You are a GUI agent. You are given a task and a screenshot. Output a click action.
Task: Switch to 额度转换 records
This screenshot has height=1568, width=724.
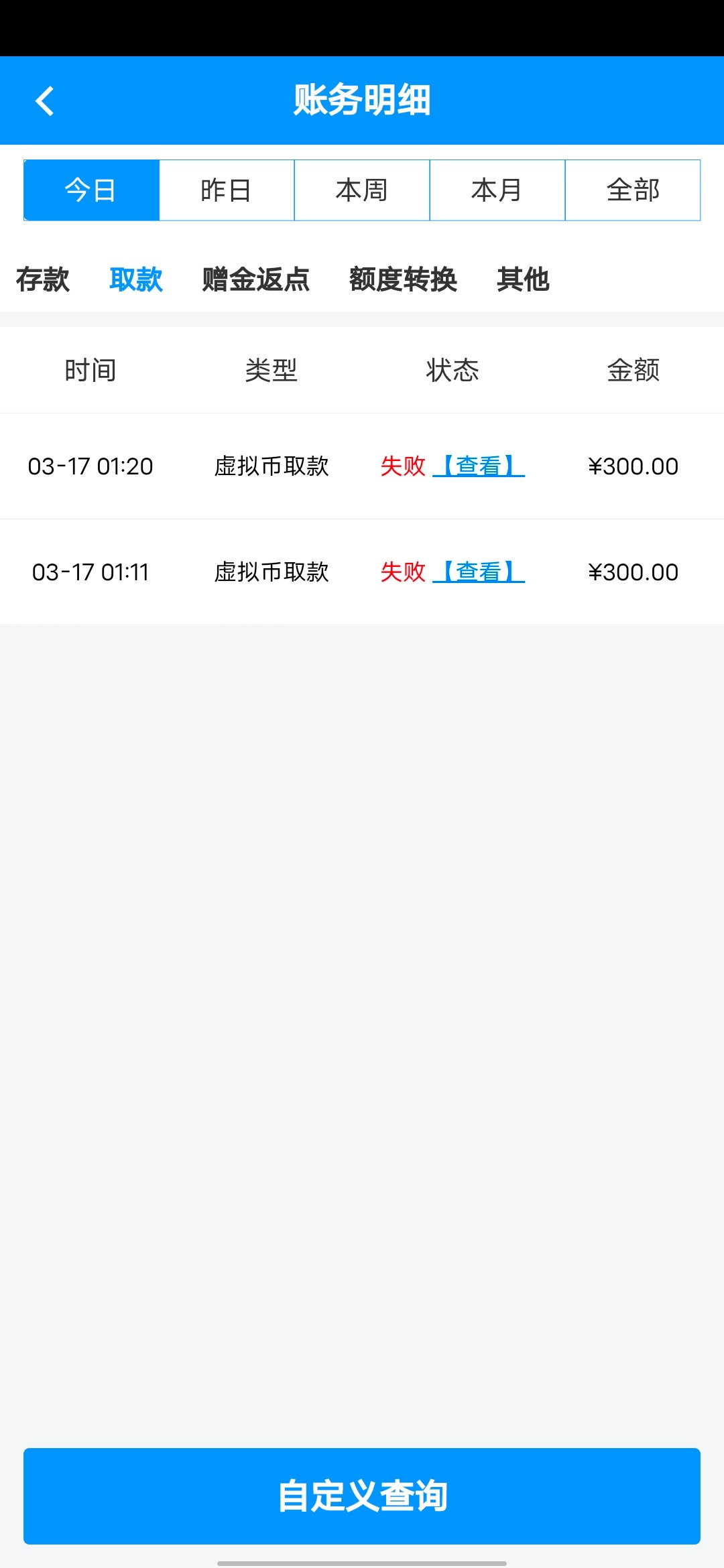tap(403, 281)
